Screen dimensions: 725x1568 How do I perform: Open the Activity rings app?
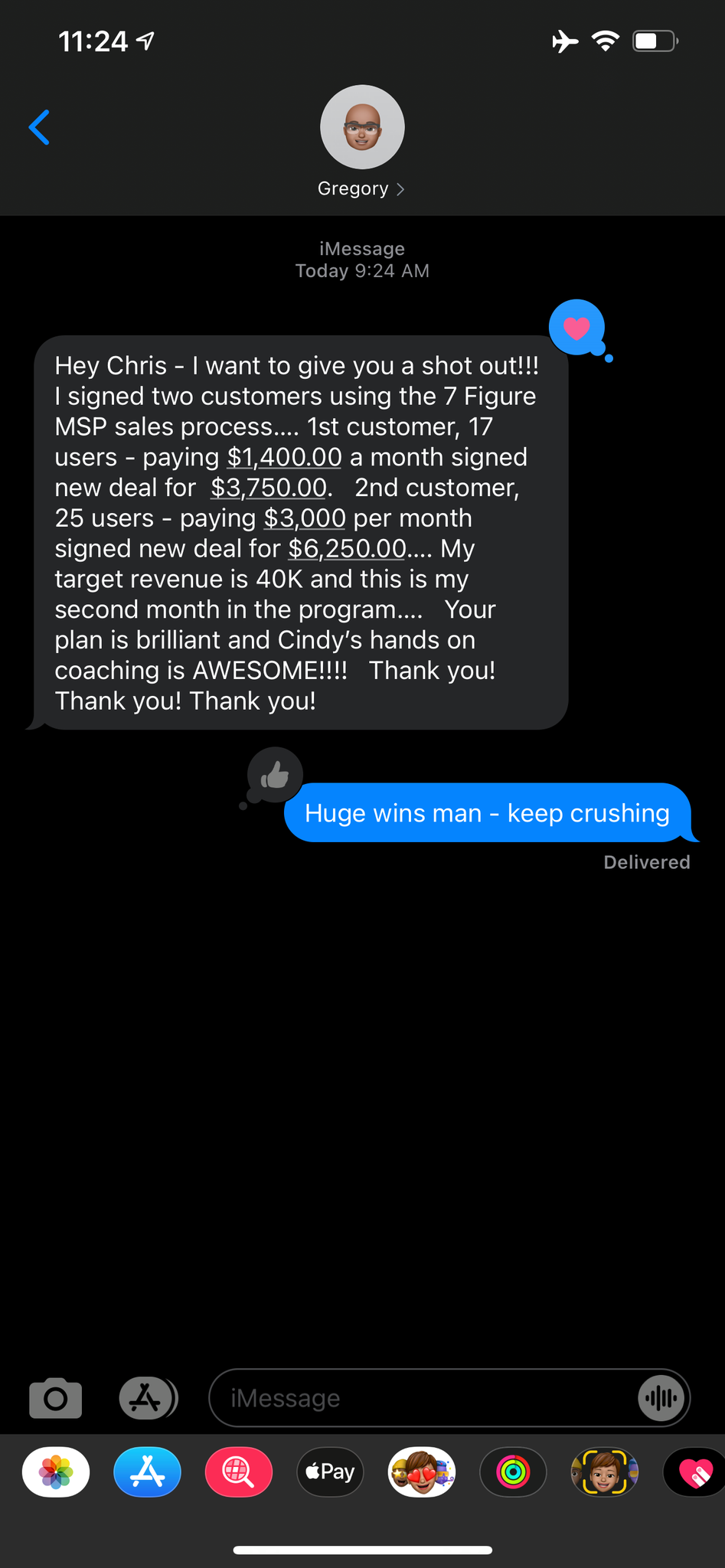coord(513,1472)
